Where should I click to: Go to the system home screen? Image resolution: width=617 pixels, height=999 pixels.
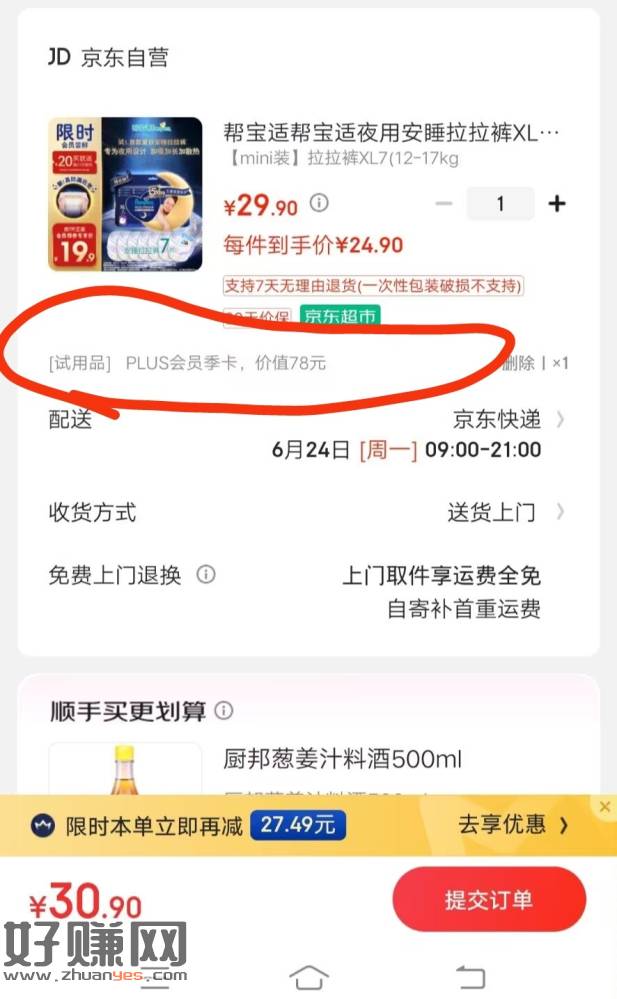(x=309, y=976)
